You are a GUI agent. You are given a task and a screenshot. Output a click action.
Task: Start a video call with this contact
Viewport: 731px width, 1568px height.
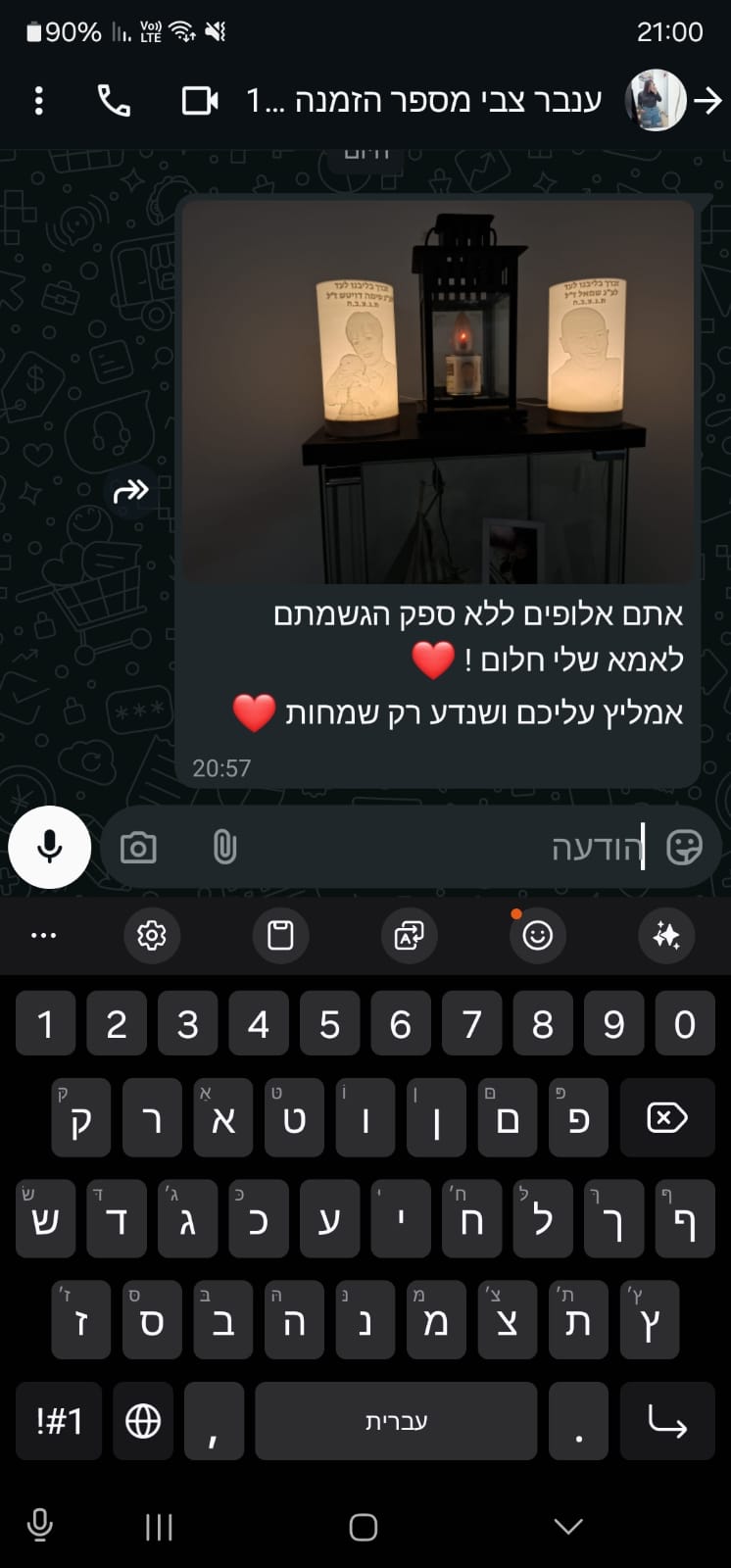tap(200, 101)
